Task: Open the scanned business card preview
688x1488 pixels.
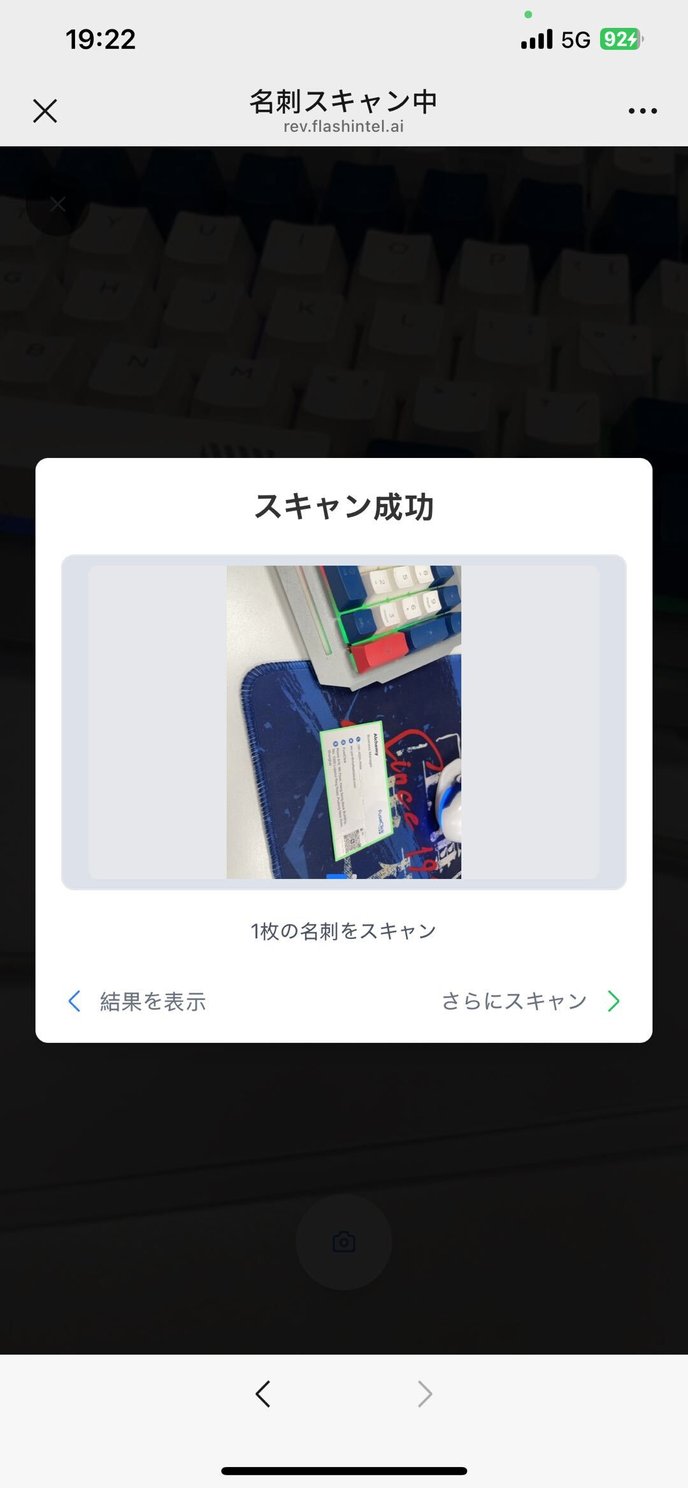Action: pyautogui.click(x=344, y=722)
